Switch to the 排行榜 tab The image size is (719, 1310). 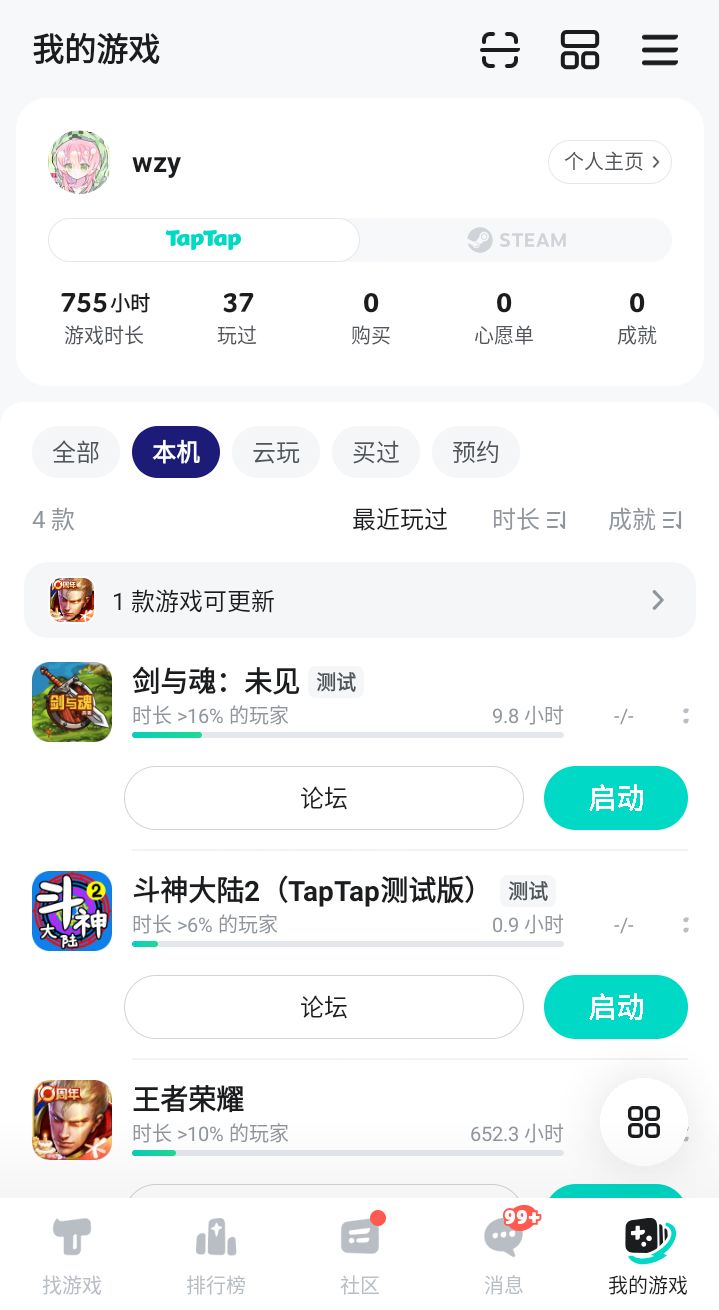click(x=216, y=1254)
